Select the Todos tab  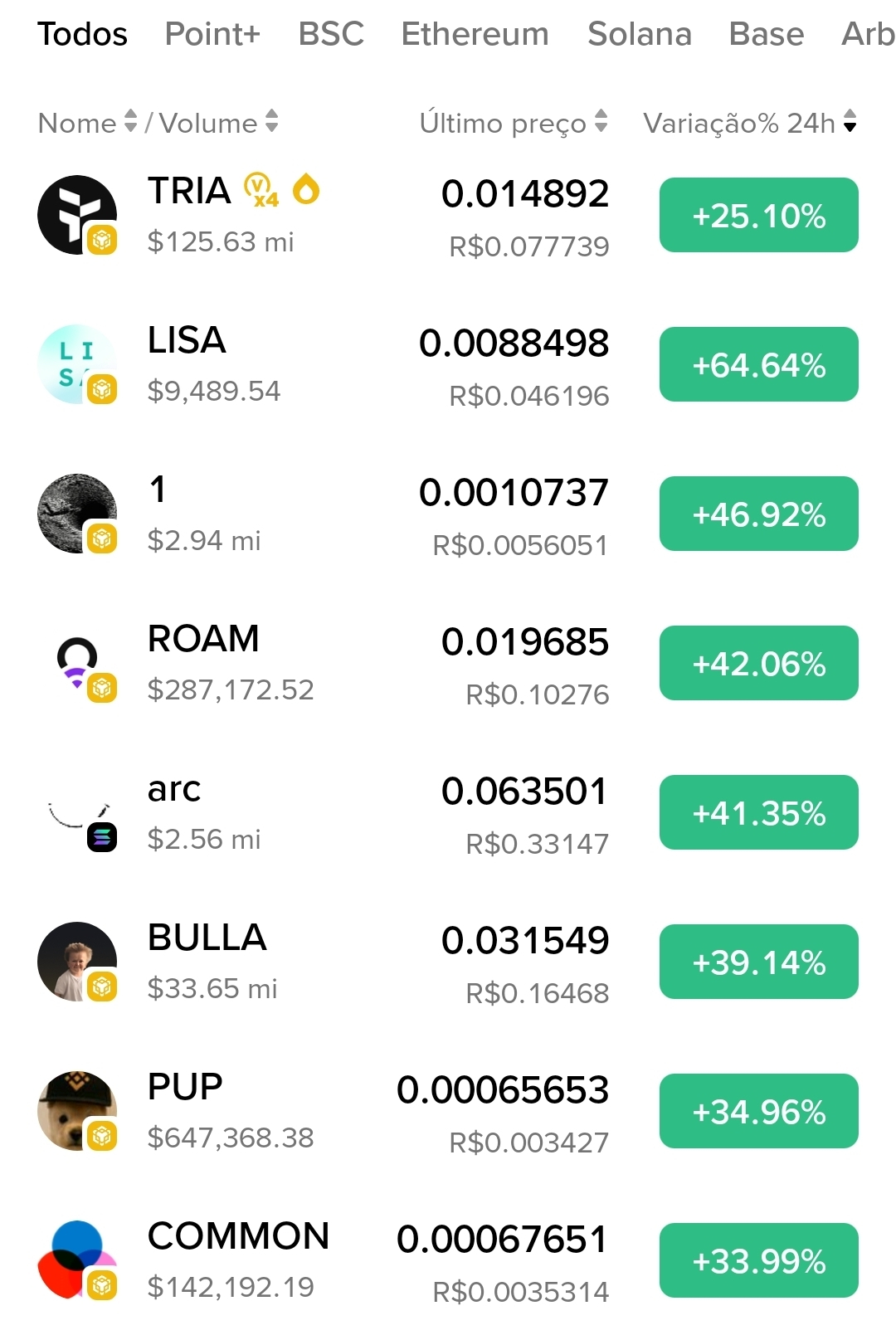82,34
